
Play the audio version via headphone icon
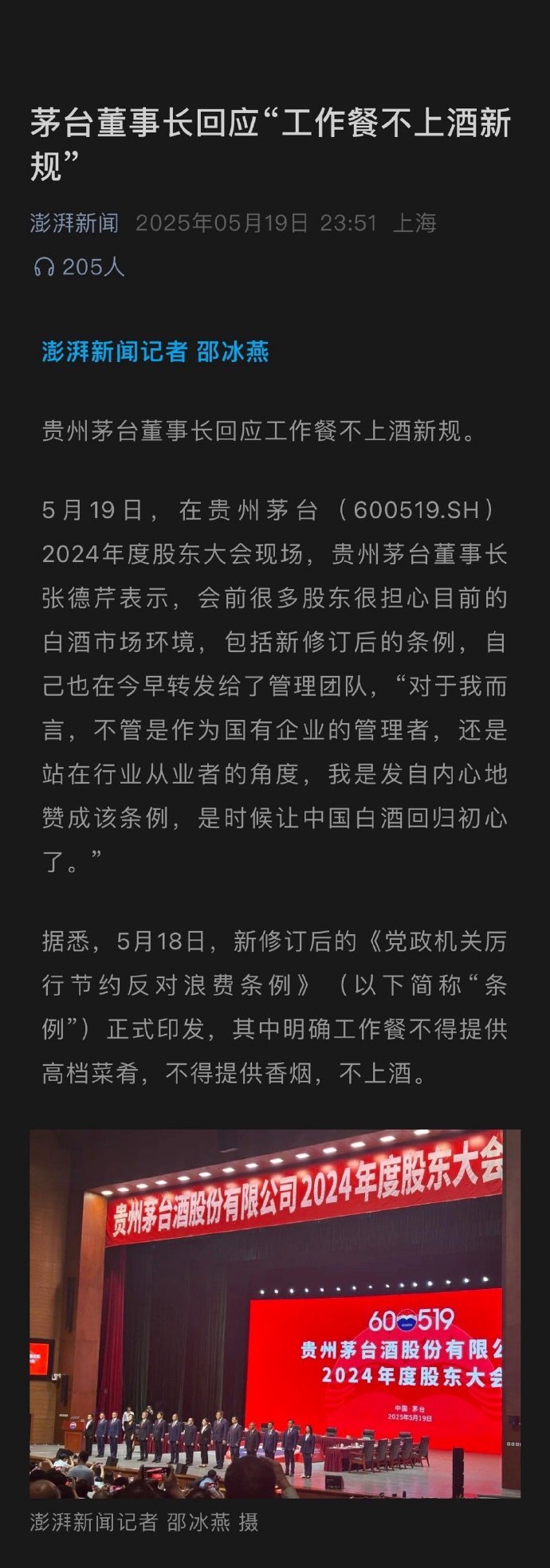(x=44, y=266)
